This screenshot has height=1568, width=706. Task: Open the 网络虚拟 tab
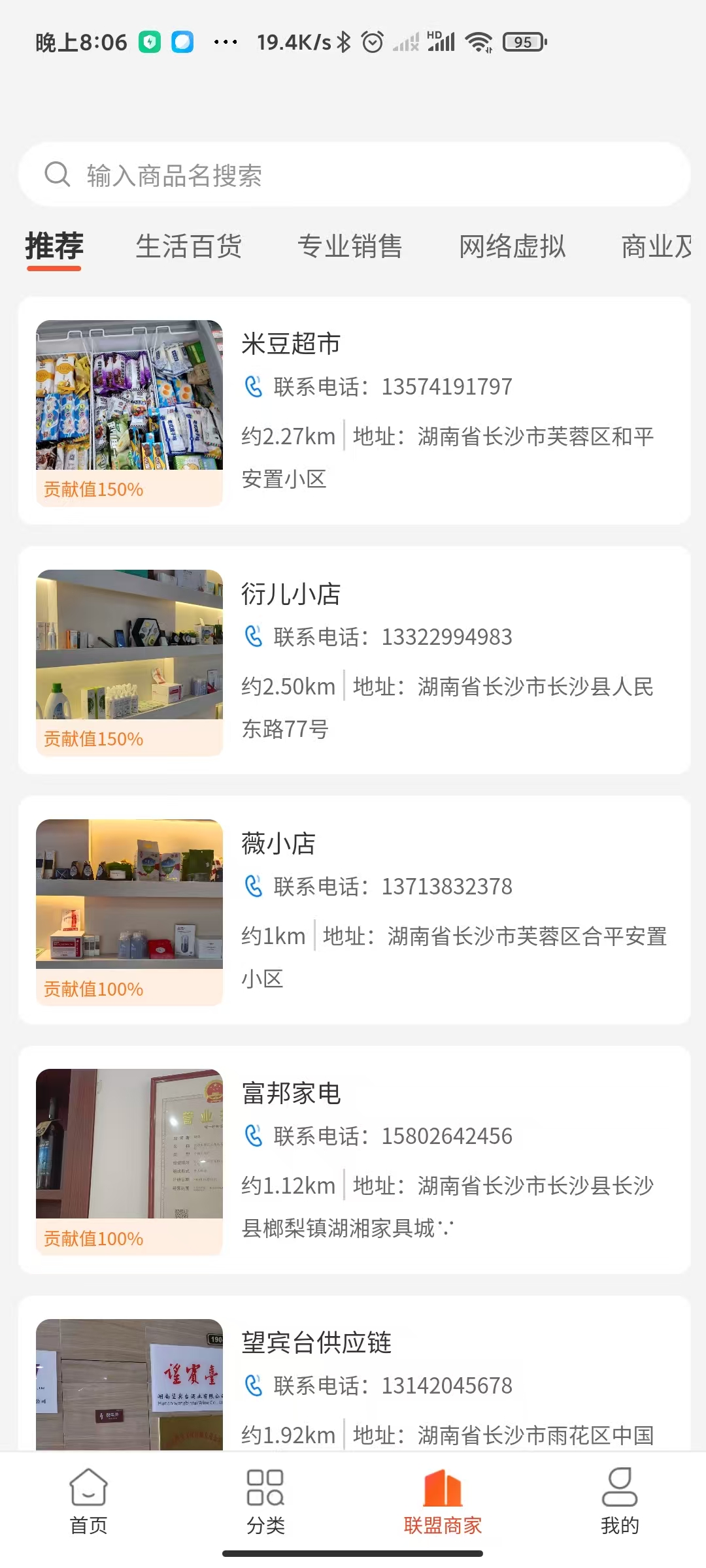512,247
